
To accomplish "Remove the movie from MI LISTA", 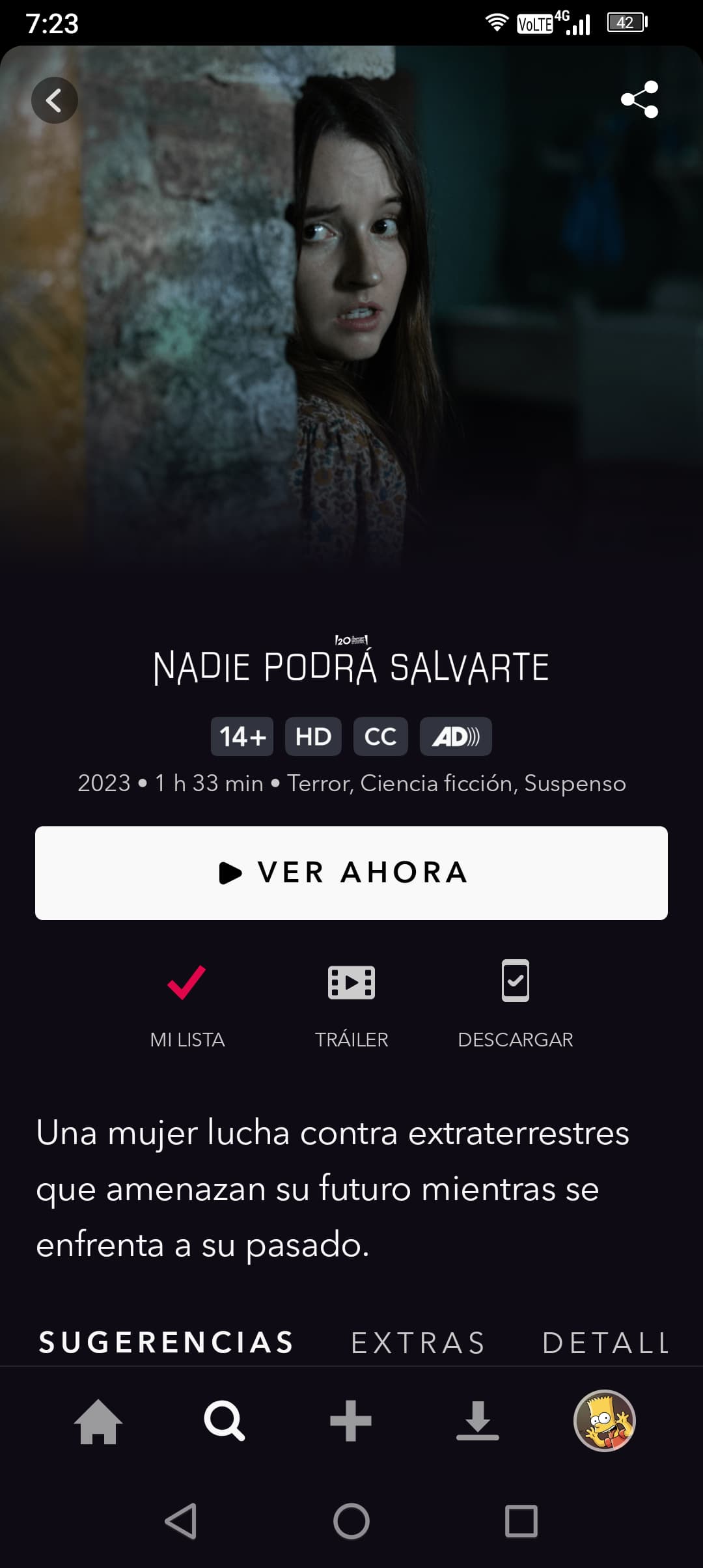I will coord(187,1003).
